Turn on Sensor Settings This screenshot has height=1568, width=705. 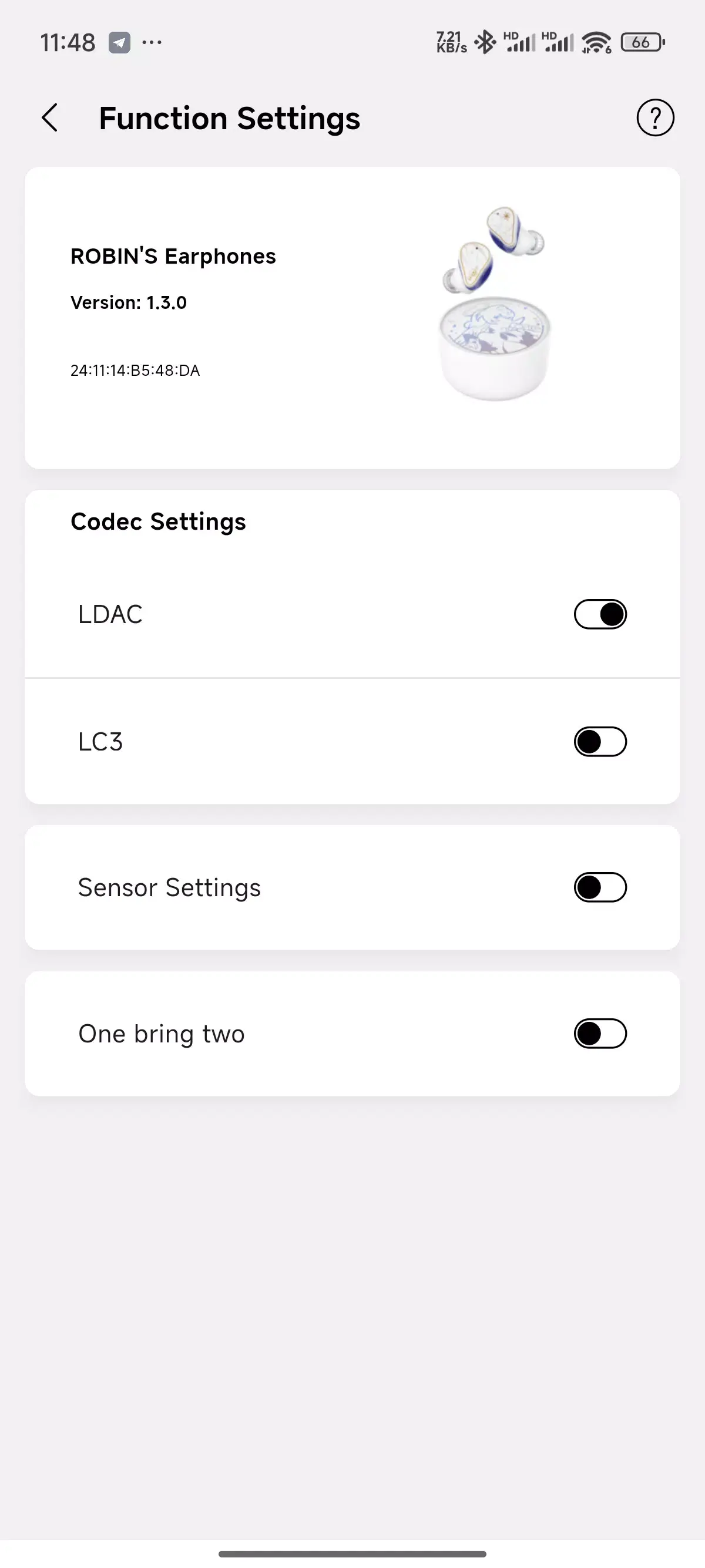600,887
